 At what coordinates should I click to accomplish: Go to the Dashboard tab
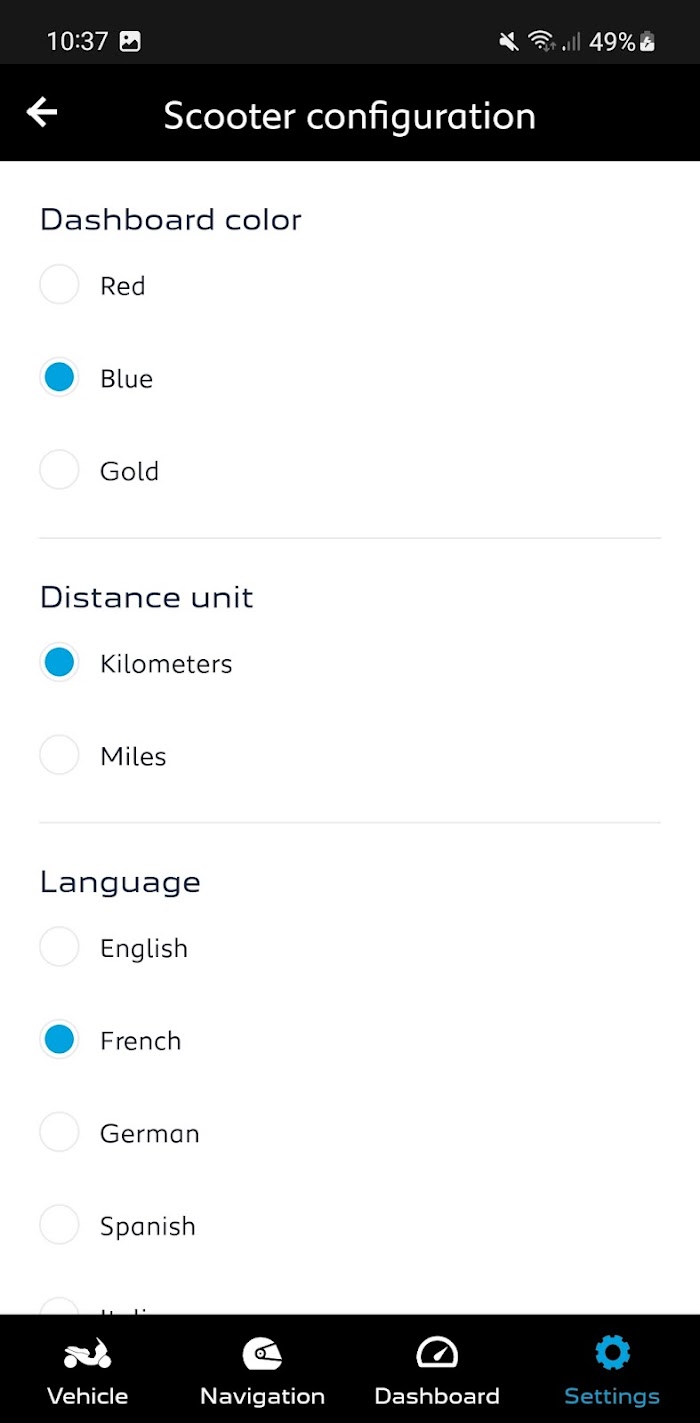point(437,1371)
